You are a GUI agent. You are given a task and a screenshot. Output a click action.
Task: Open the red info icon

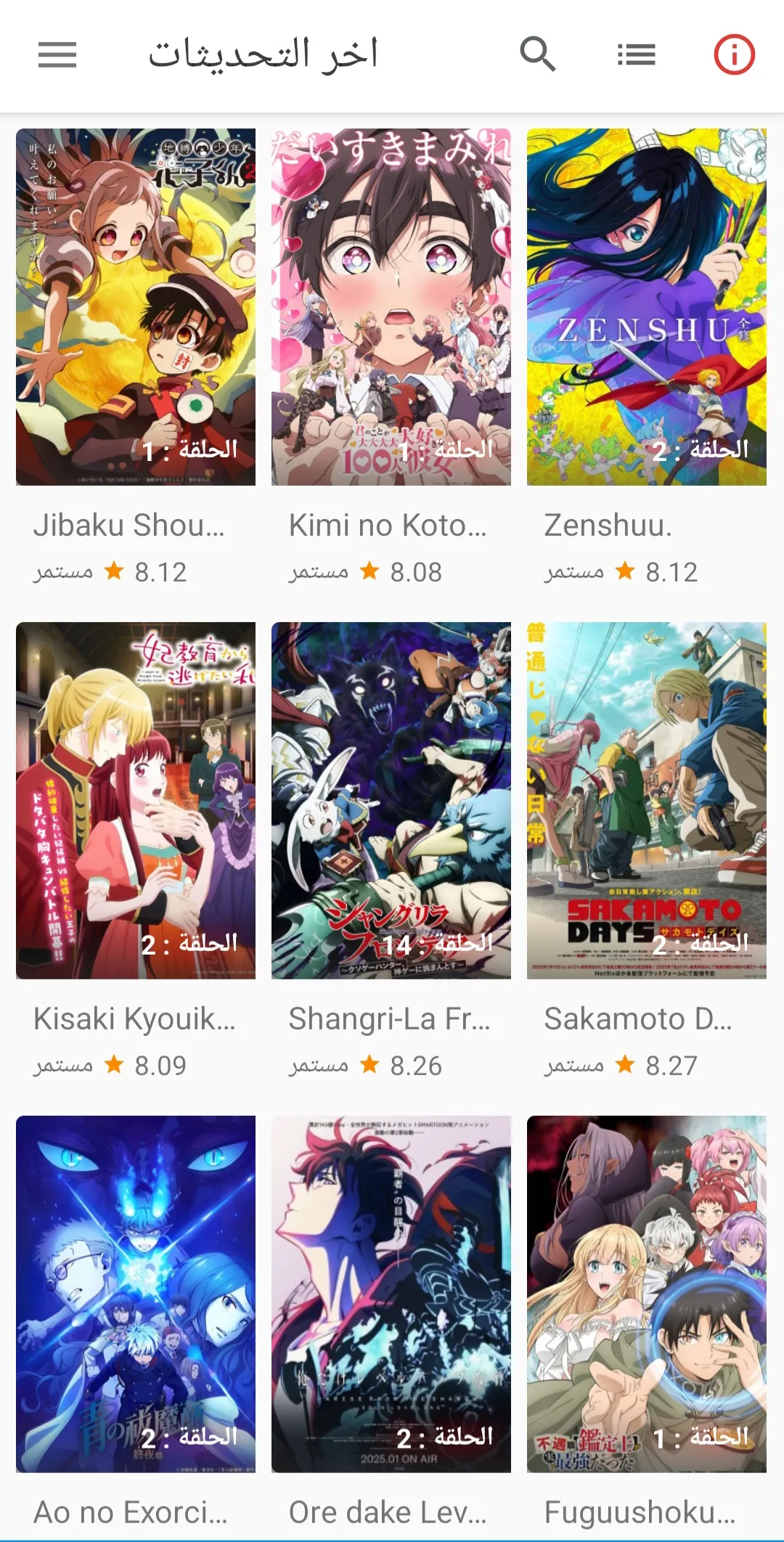[x=734, y=54]
